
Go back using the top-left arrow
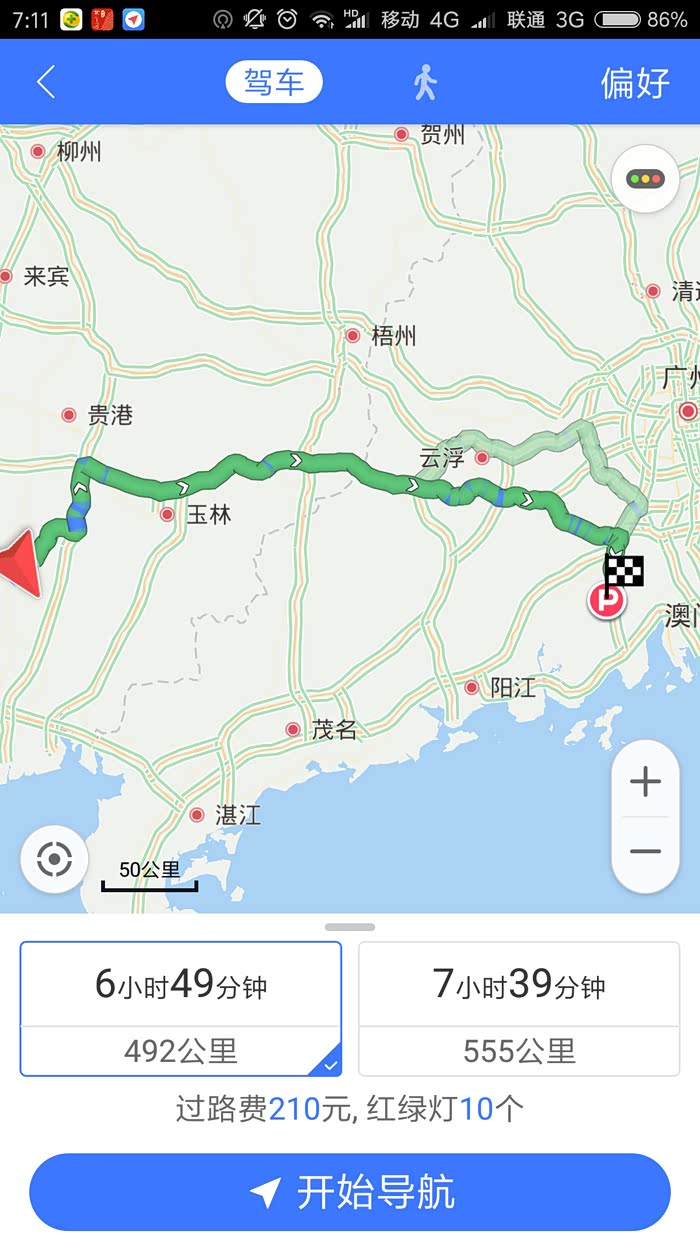click(x=45, y=82)
